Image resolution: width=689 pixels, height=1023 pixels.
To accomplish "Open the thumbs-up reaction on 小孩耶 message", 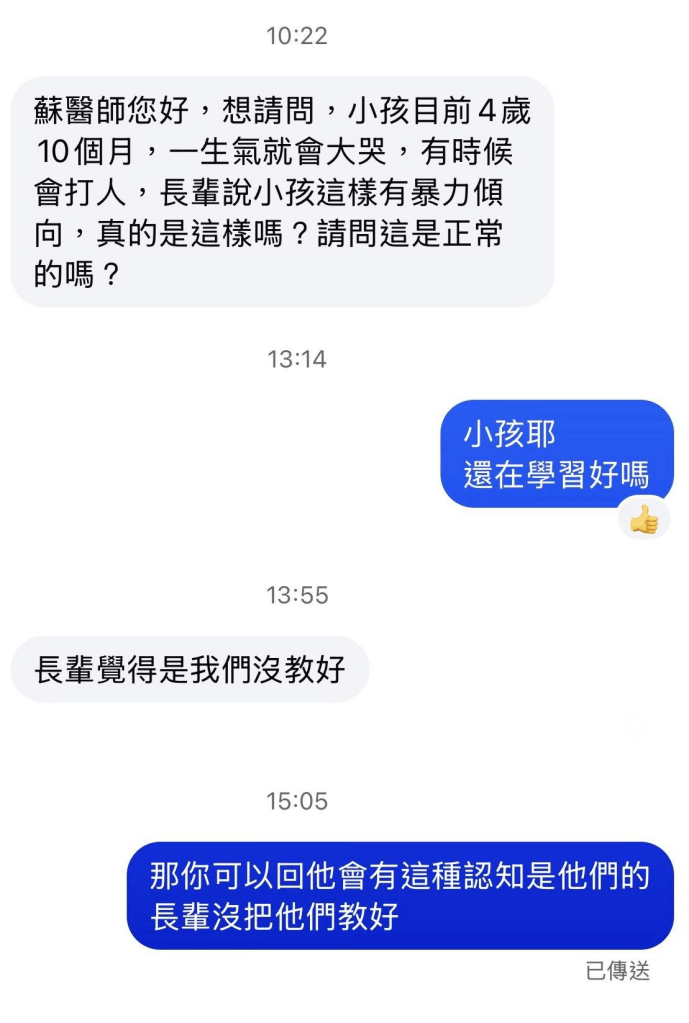I will (x=644, y=519).
